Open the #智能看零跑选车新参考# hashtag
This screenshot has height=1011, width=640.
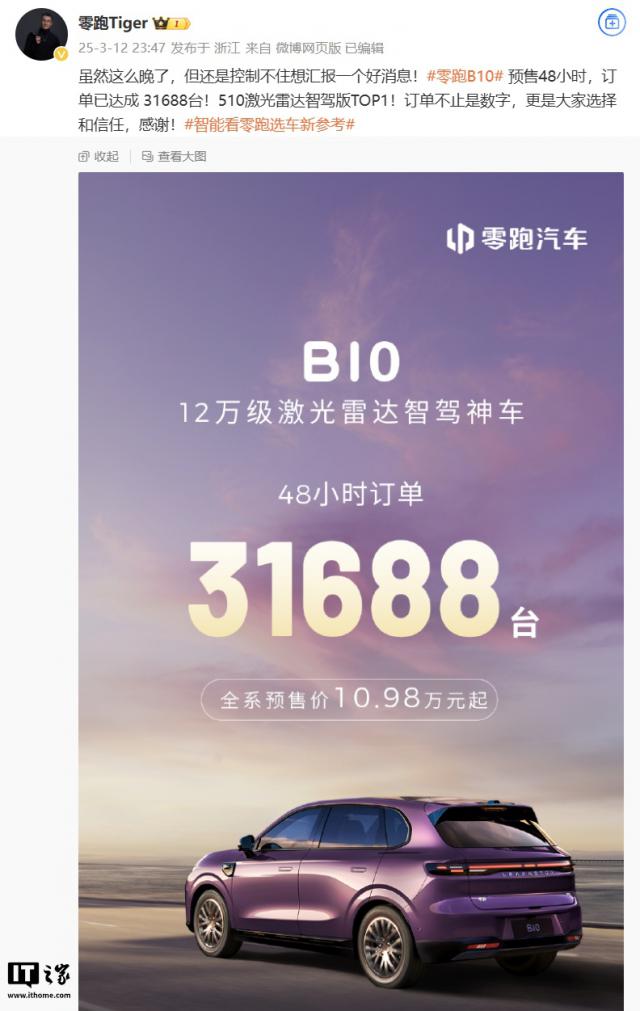[270, 125]
